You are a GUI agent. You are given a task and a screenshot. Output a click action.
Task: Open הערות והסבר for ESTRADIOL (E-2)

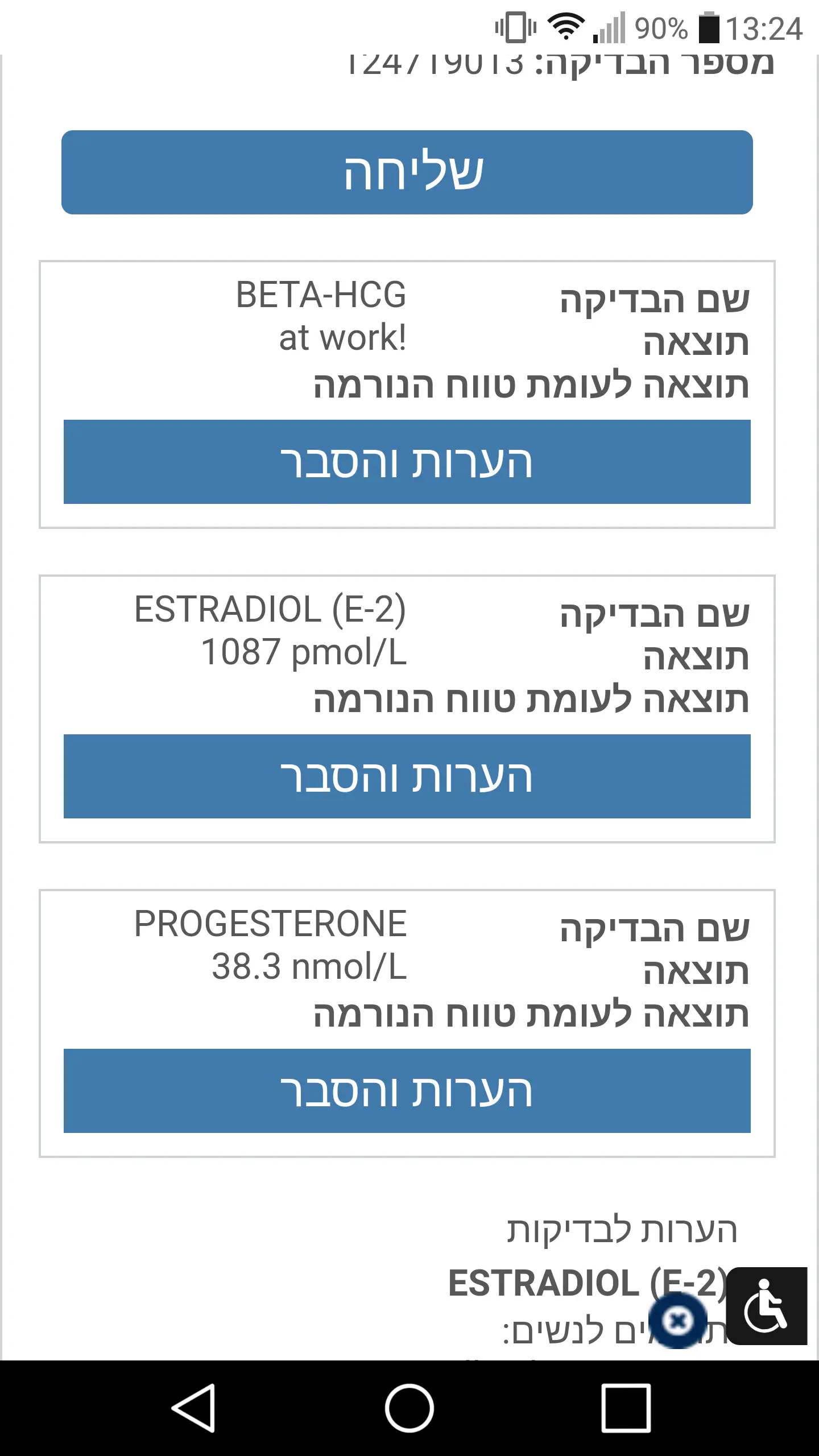click(407, 776)
